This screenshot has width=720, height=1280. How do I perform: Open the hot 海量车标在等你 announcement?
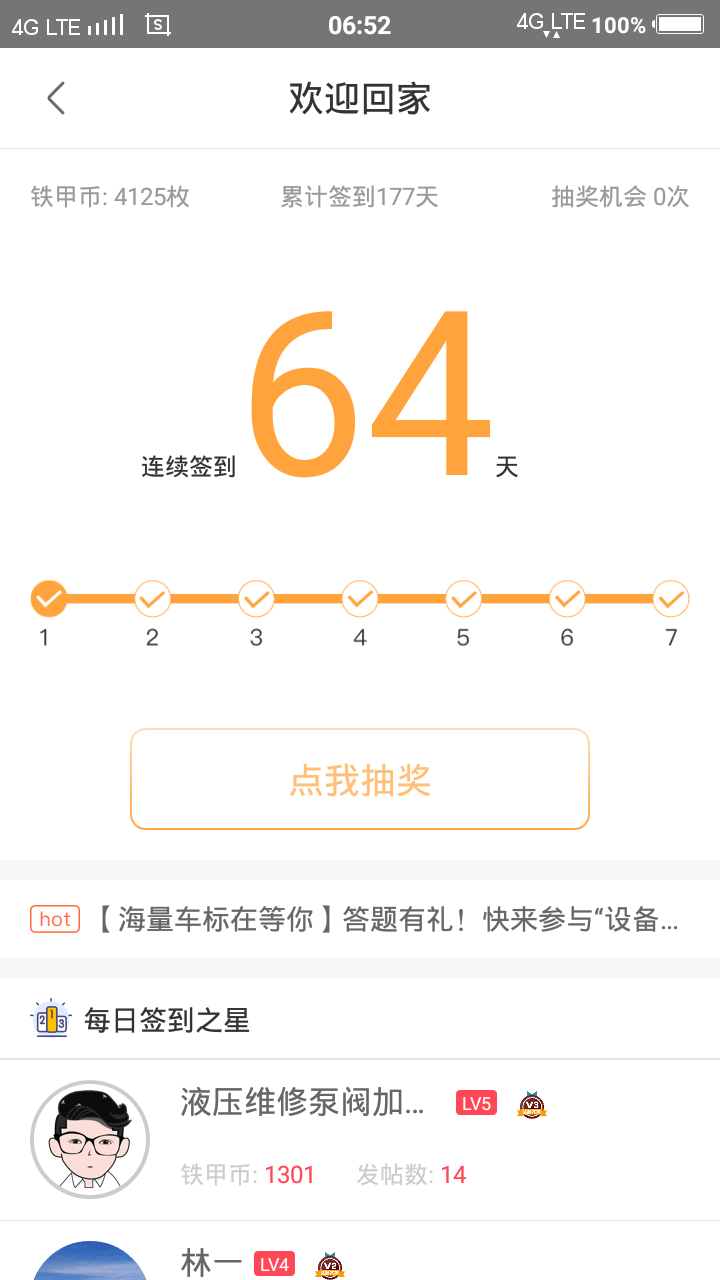point(360,919)
